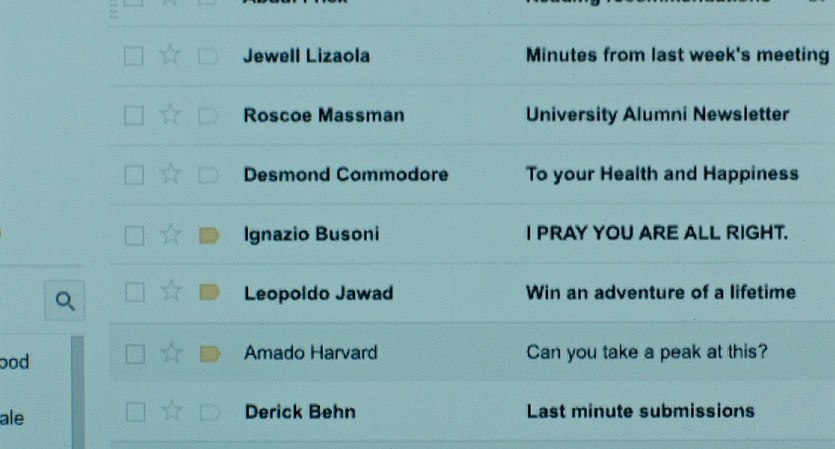
Task: Check the box next to Ignazio Busoni
Action: click(x=133, y=236)
